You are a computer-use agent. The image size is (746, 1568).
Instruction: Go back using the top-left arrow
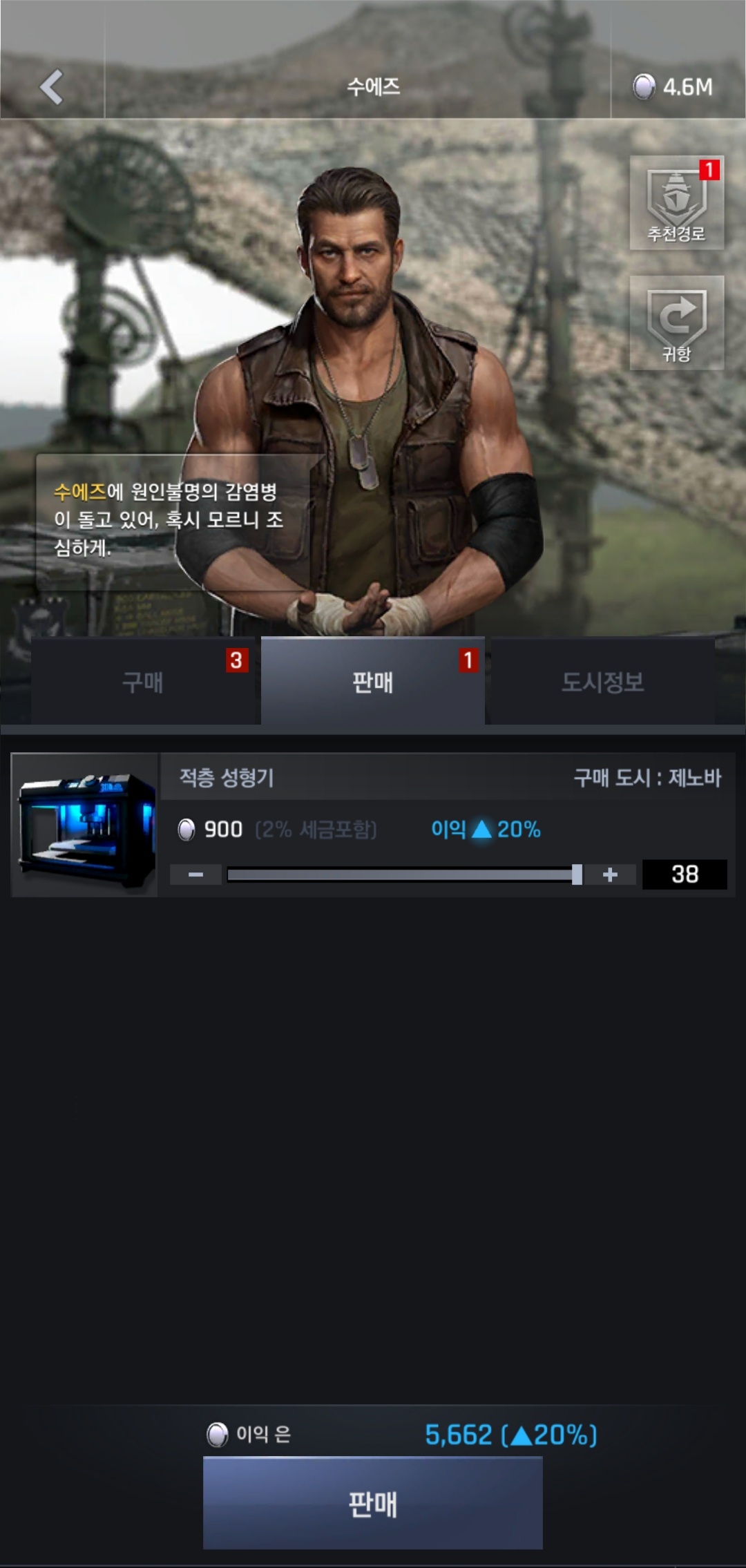52,87
